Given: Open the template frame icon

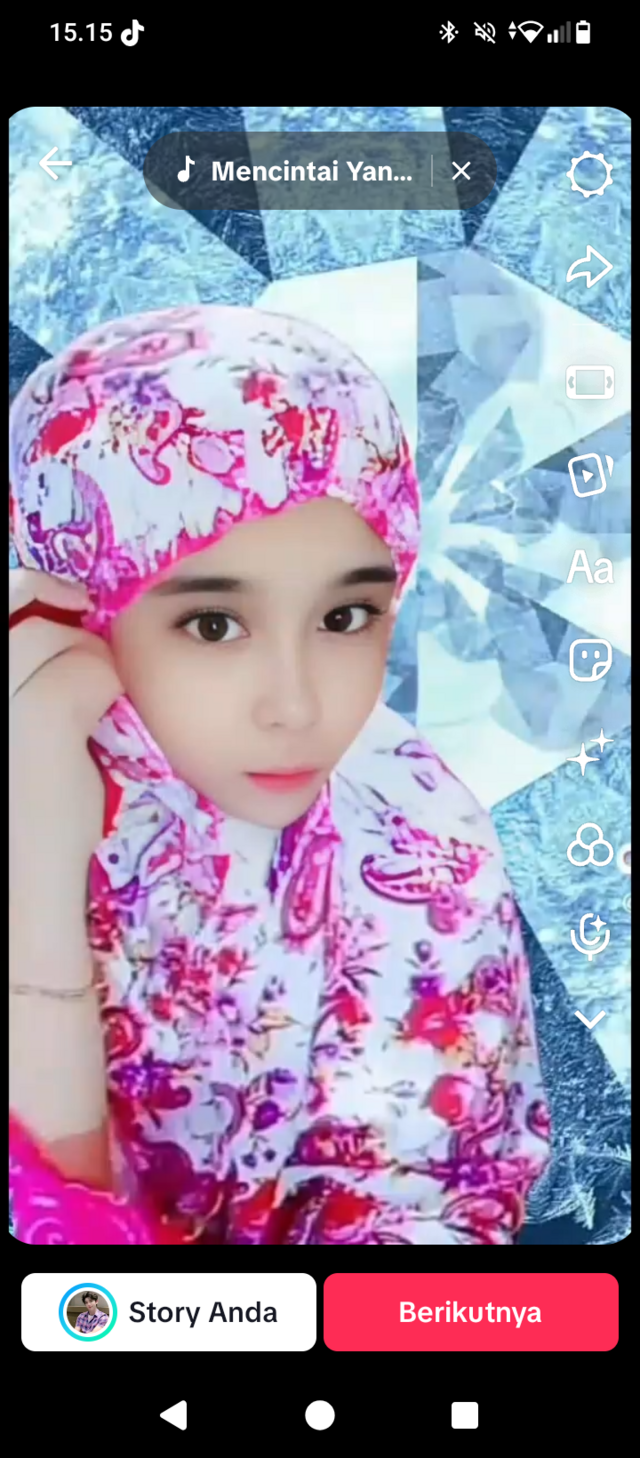Looking at the screenshot, I should pyautogui.click(x=590, y=382).
